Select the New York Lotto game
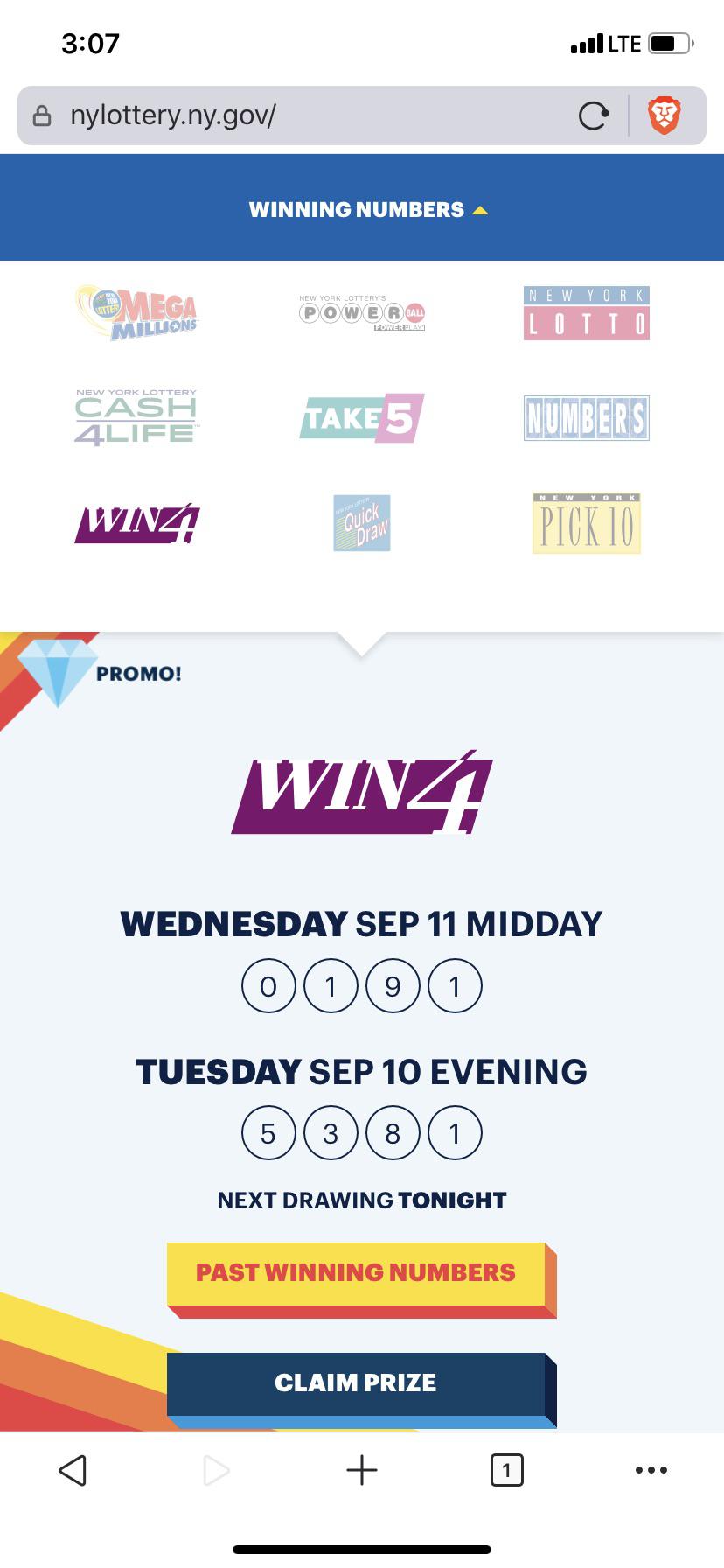Image resolution: width=724 pixels, height=1568 pixels. click(x=586, y=313)
